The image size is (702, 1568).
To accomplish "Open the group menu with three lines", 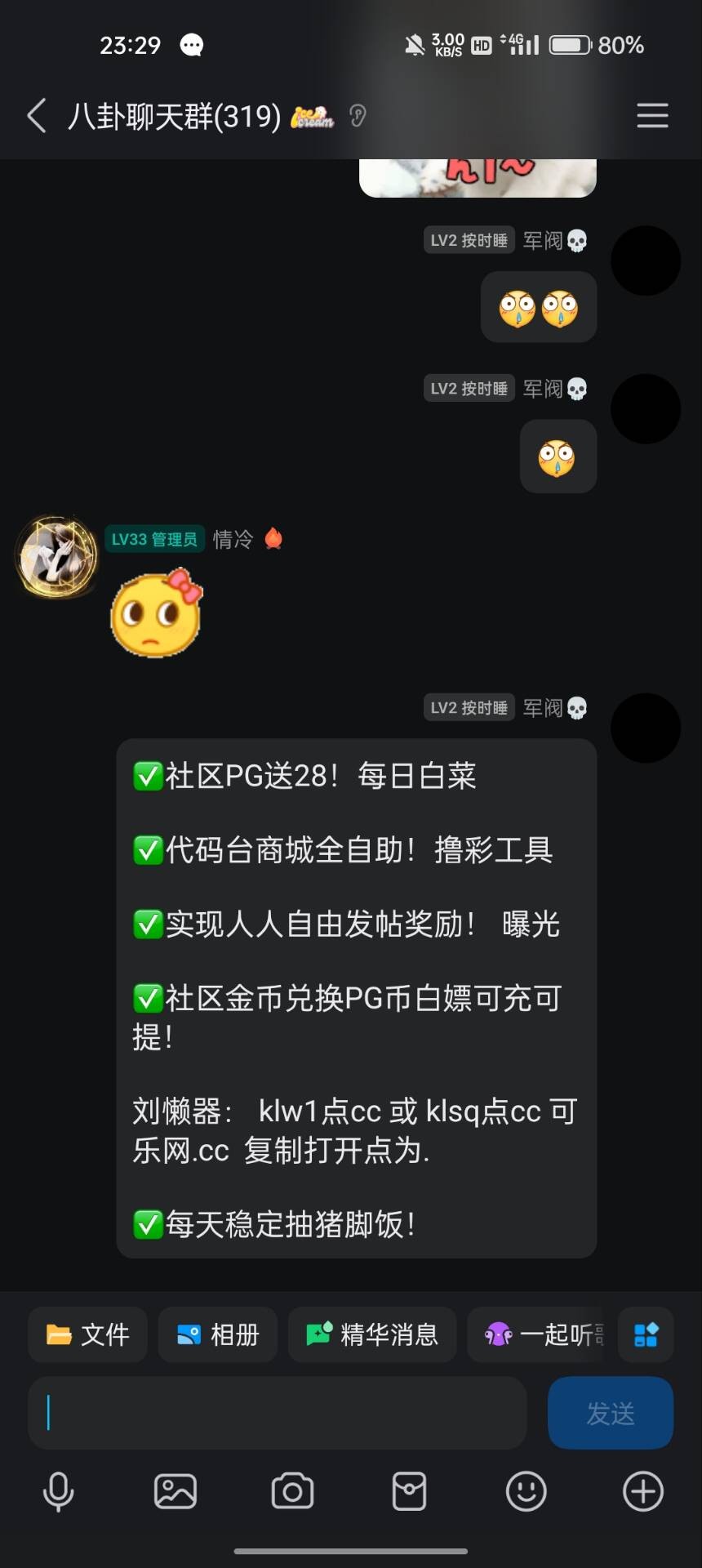I will (652, 116).
